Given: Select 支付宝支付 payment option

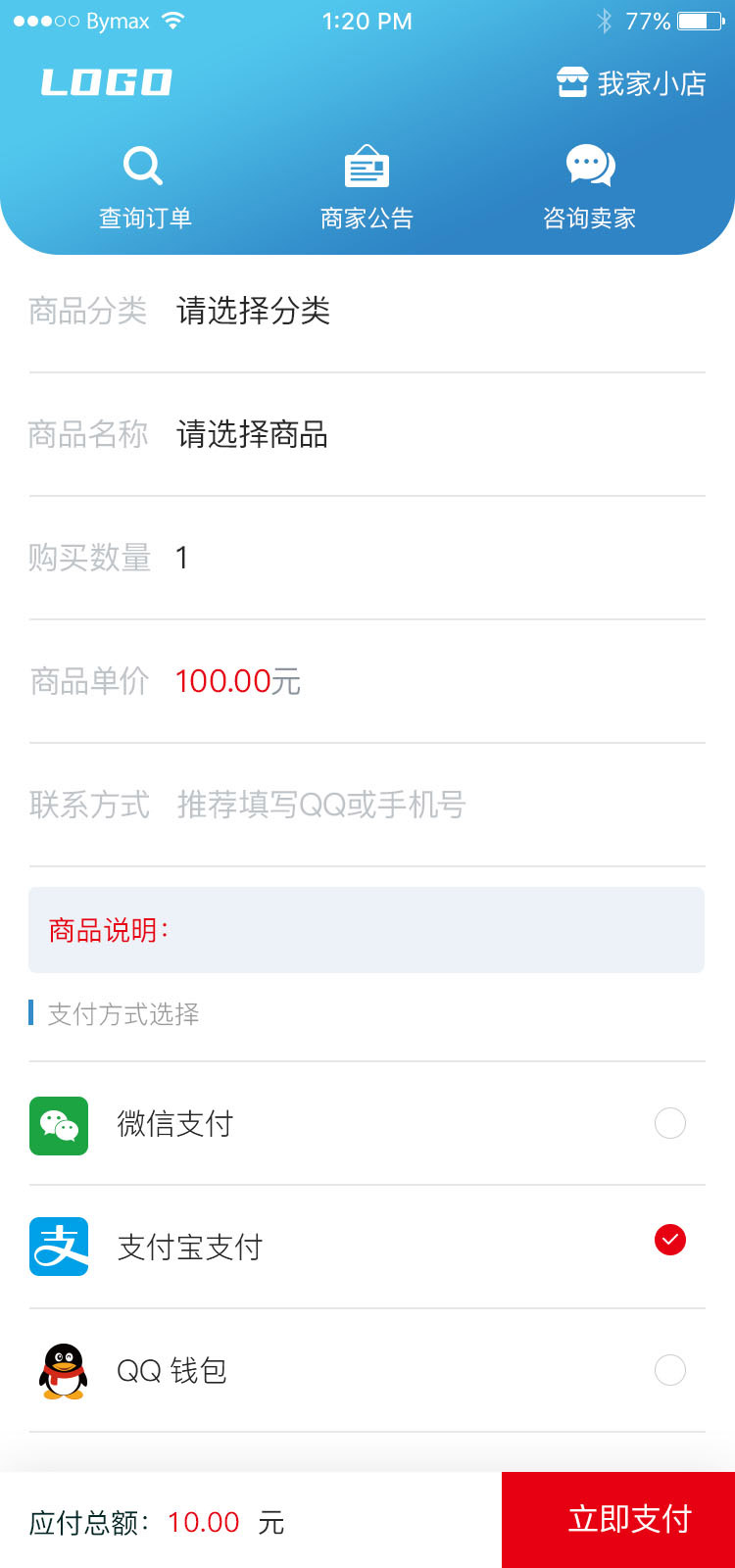Looking at the screenshot, I should pos(367,1248).
